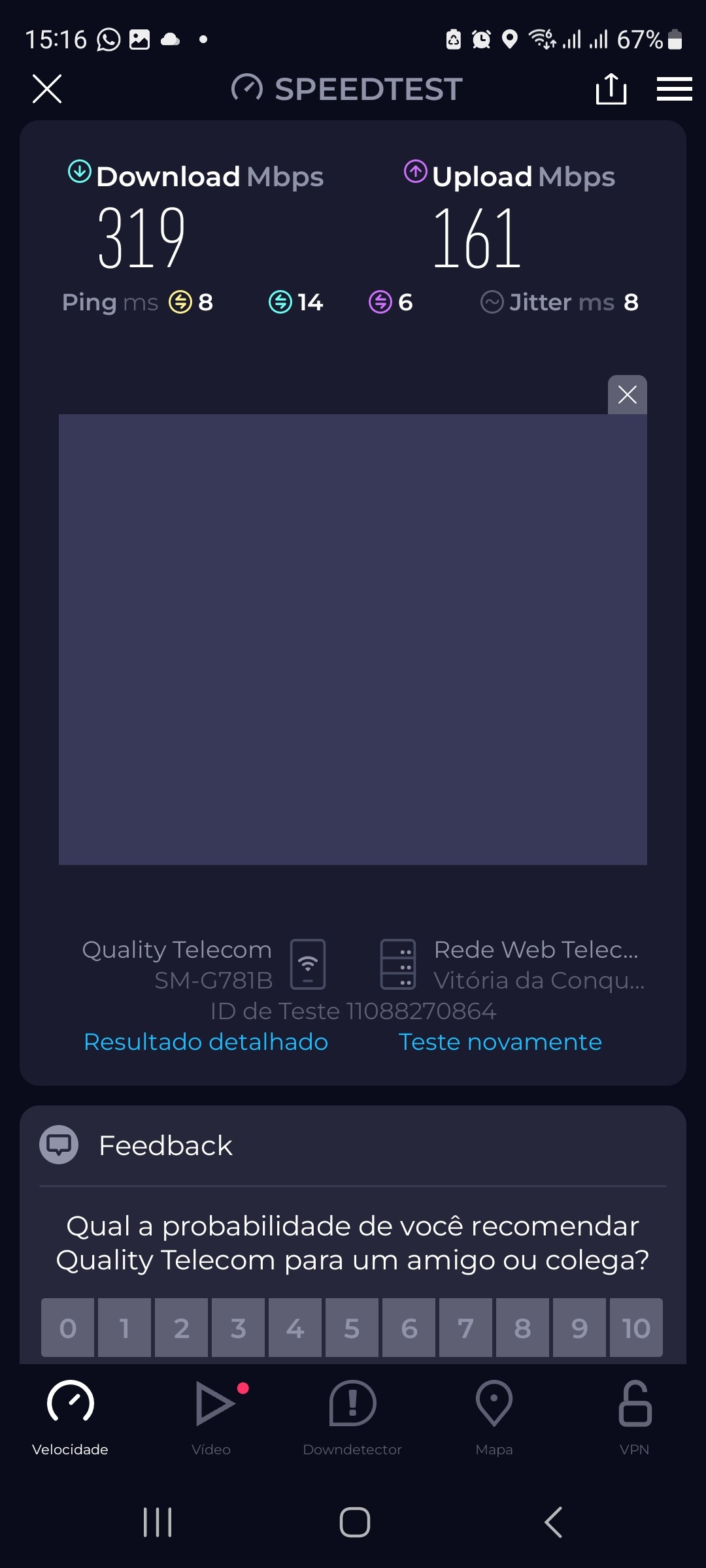Open the hamburger menu
The width and height of the screenshot is (706, 1568).
[x=674, y=89]
